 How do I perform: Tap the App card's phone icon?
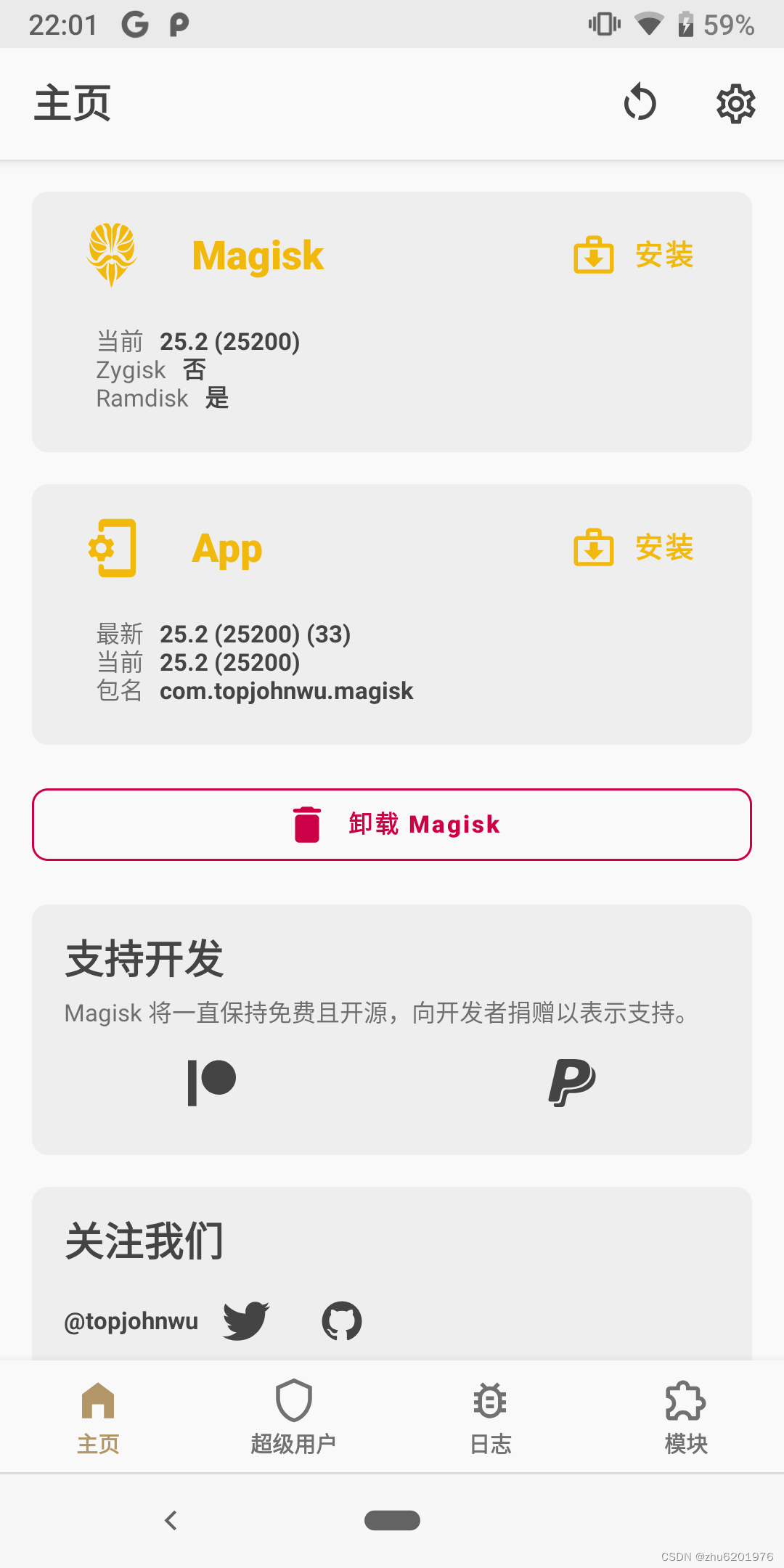[x=111, y=548]
